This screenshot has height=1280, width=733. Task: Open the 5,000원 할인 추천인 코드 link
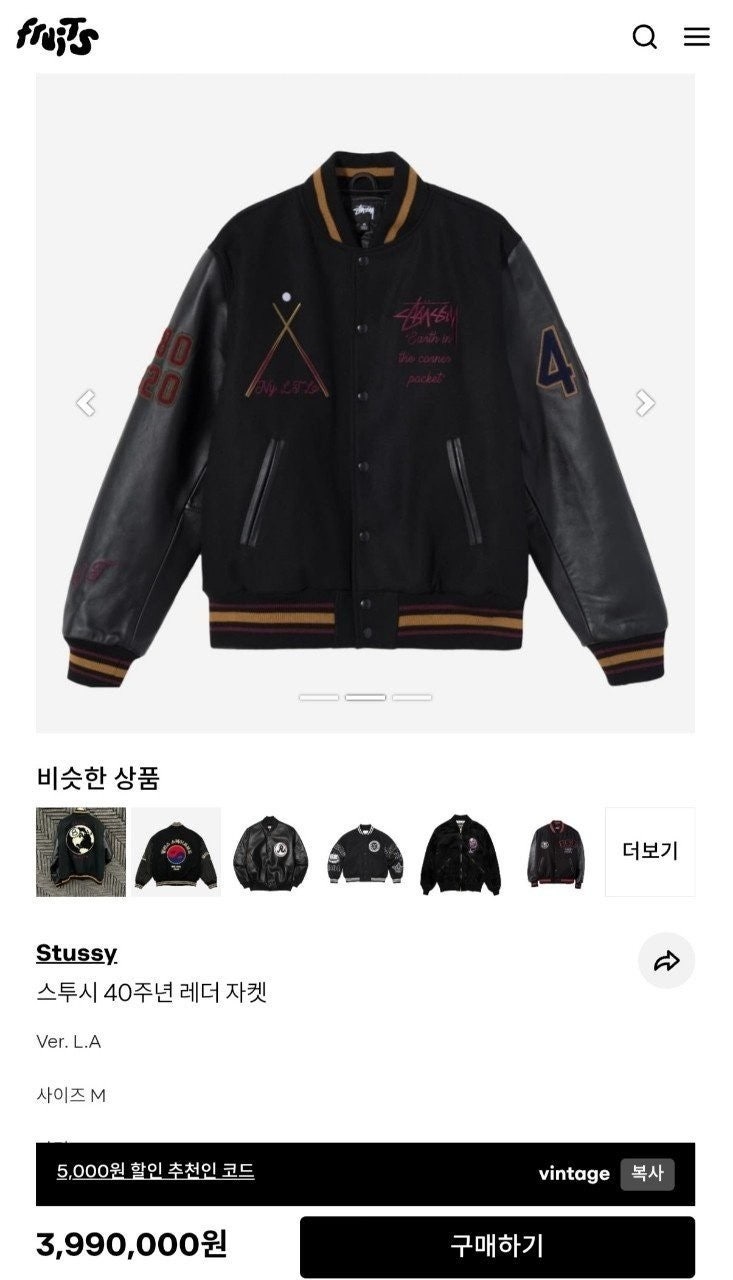tap(155, 1171)
